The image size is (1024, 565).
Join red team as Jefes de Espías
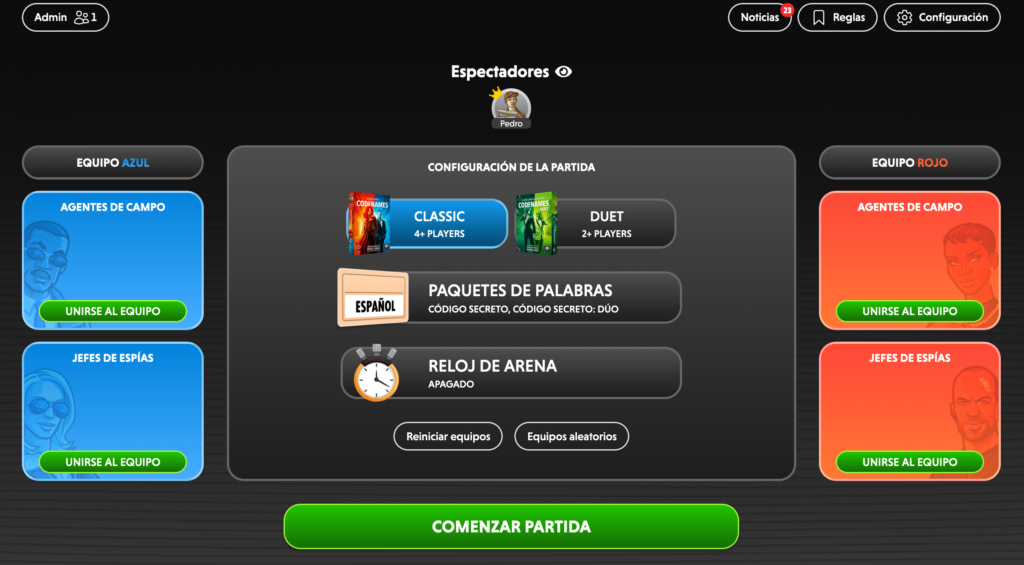pos(909,462)
